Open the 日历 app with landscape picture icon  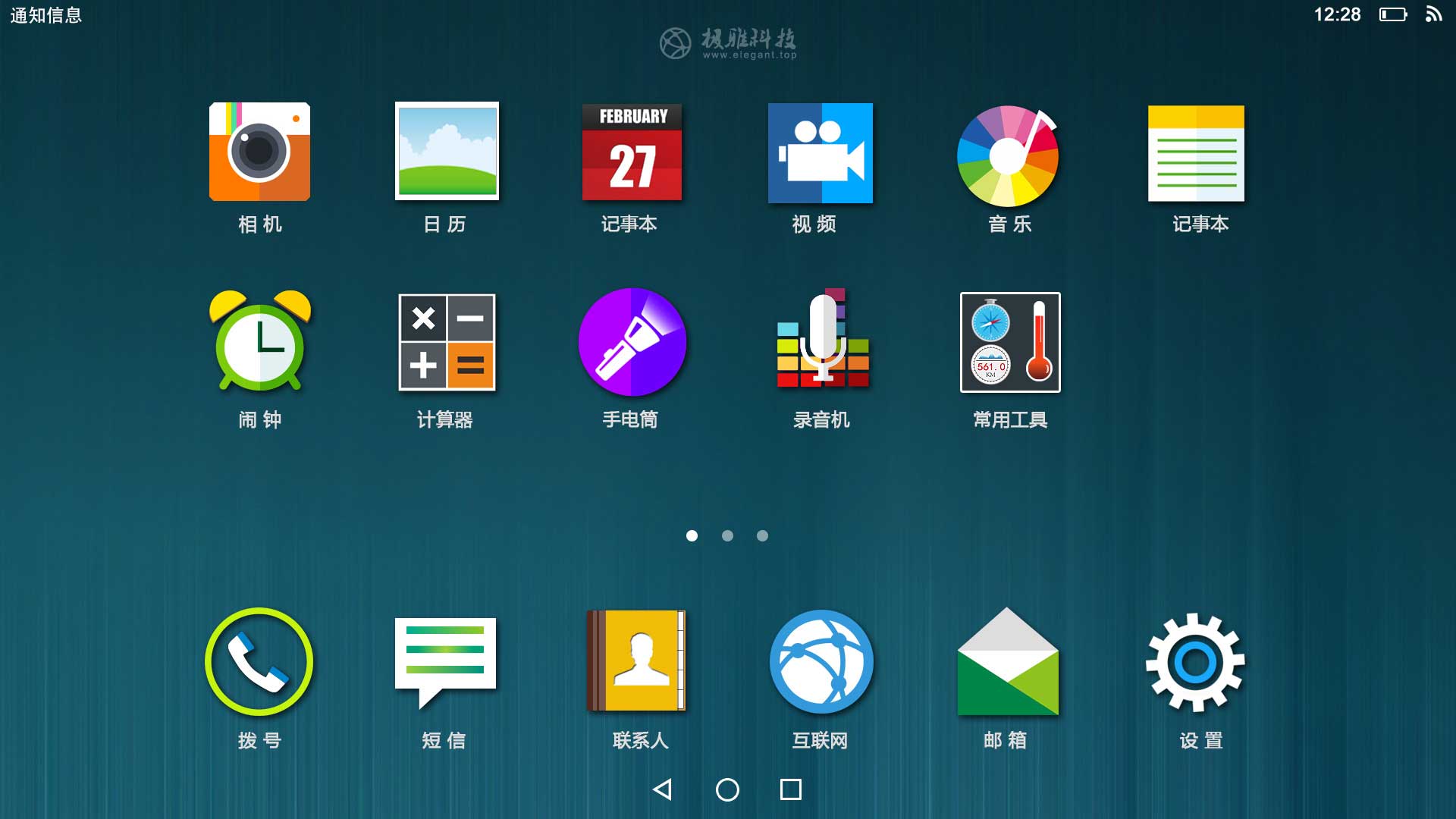coord(447,152)
